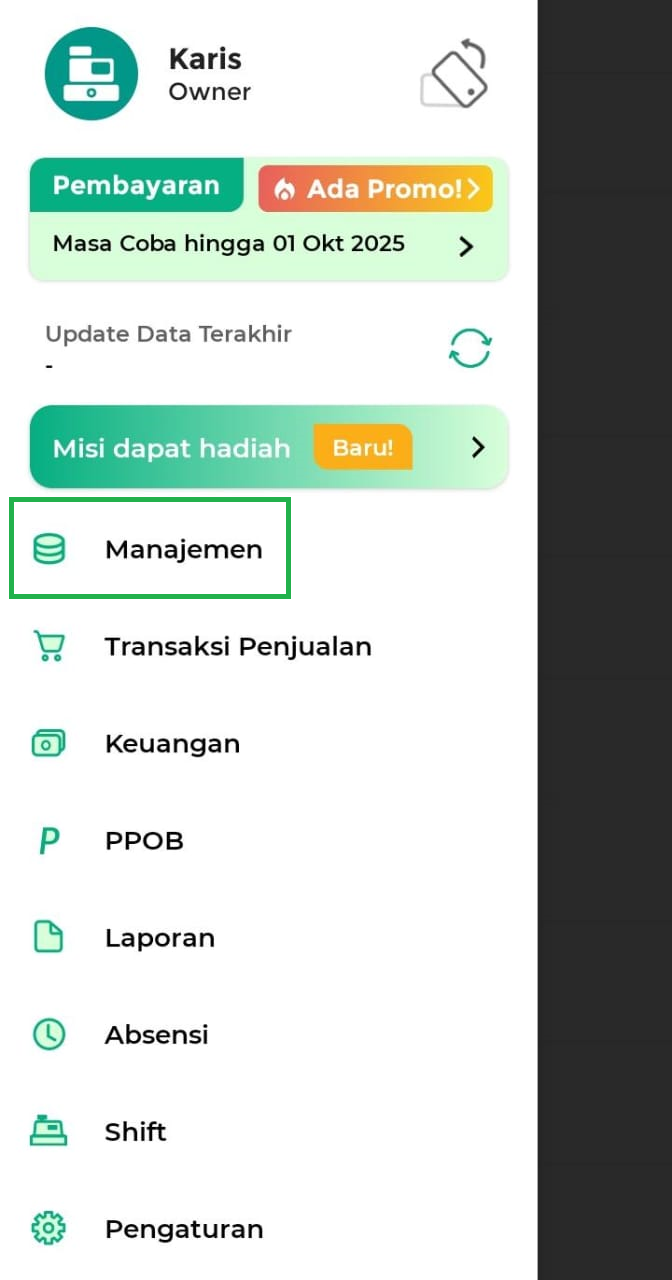The image size is (672, 1280).
Task: Open the Ada Promo banner
Action: tap(375, 188)
